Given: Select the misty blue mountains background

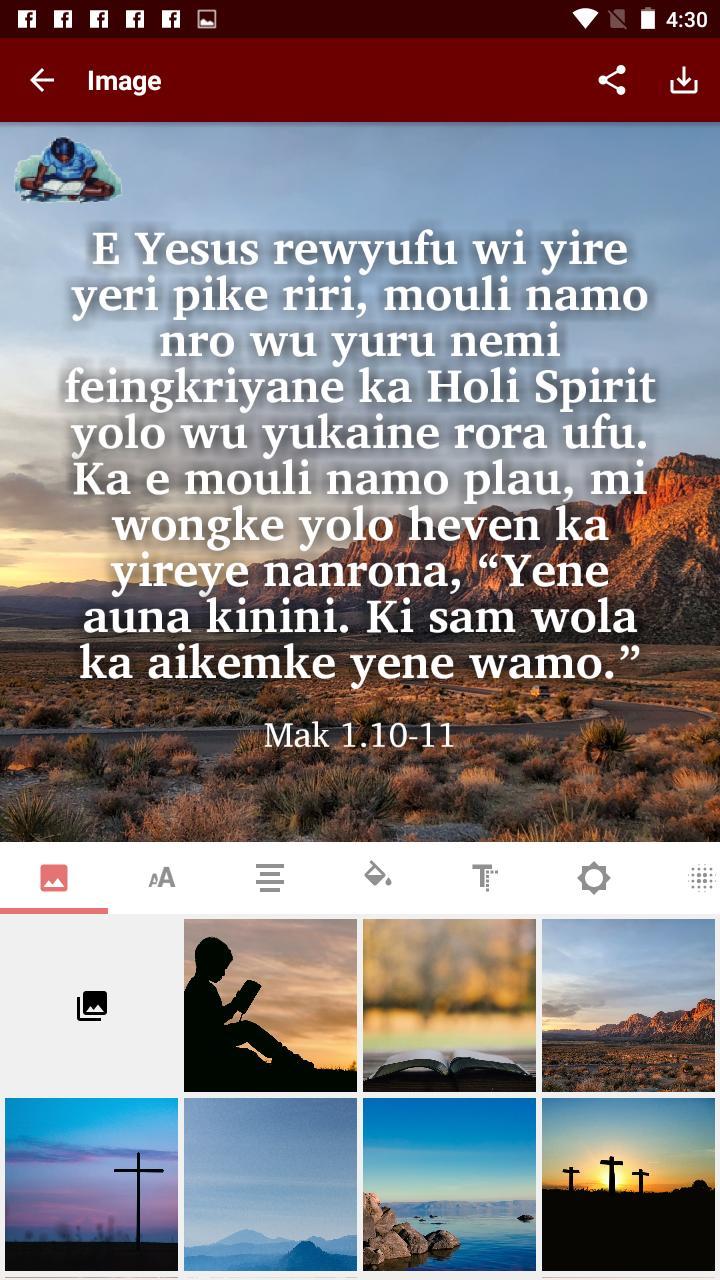Looking at the screenshot, I should tap(270, 1184).
